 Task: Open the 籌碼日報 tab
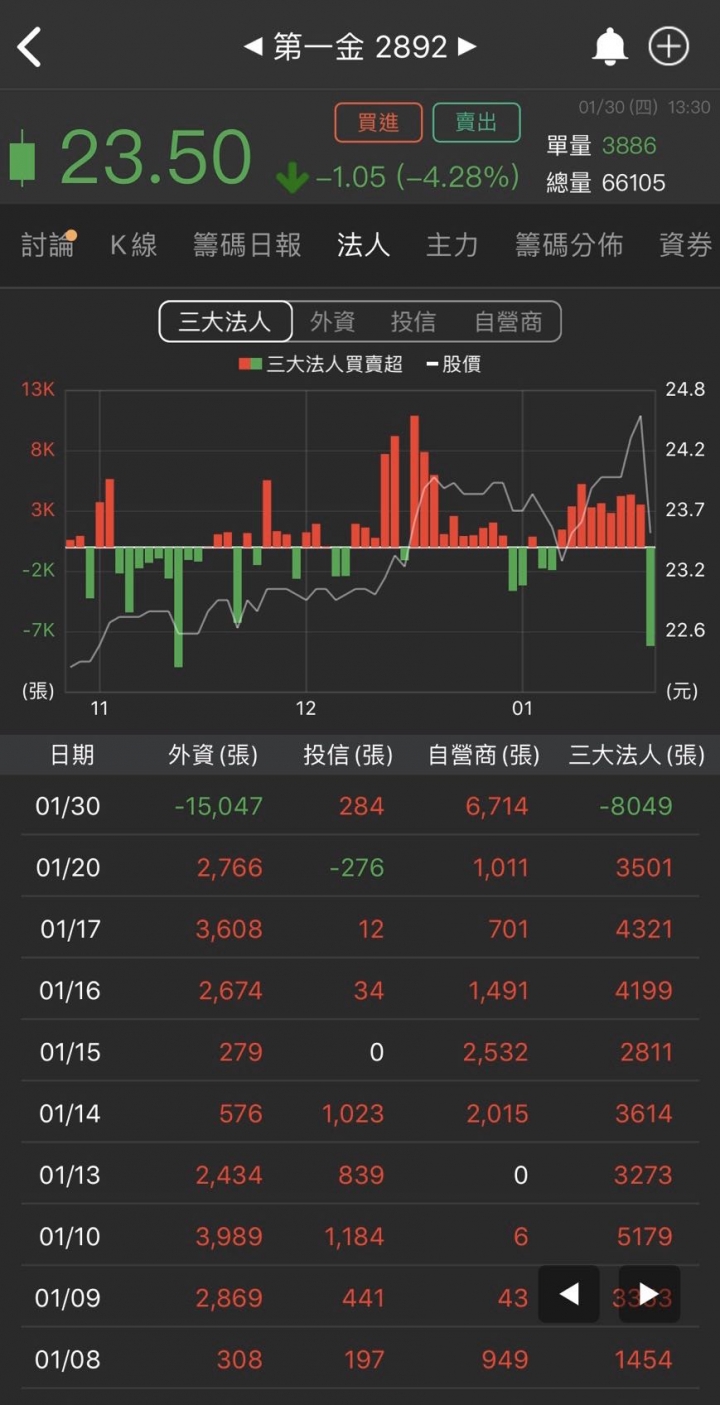click(x=247, y=245)
